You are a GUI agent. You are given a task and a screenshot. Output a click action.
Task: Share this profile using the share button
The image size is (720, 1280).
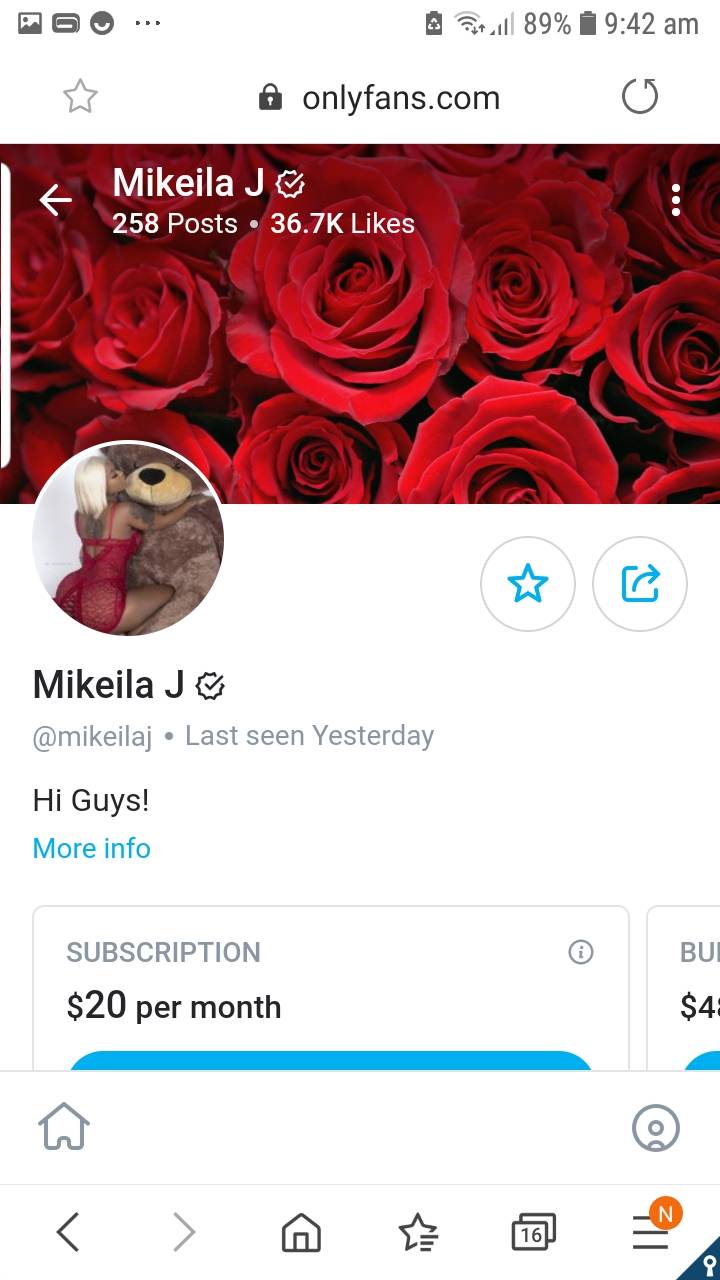[640, 584]
